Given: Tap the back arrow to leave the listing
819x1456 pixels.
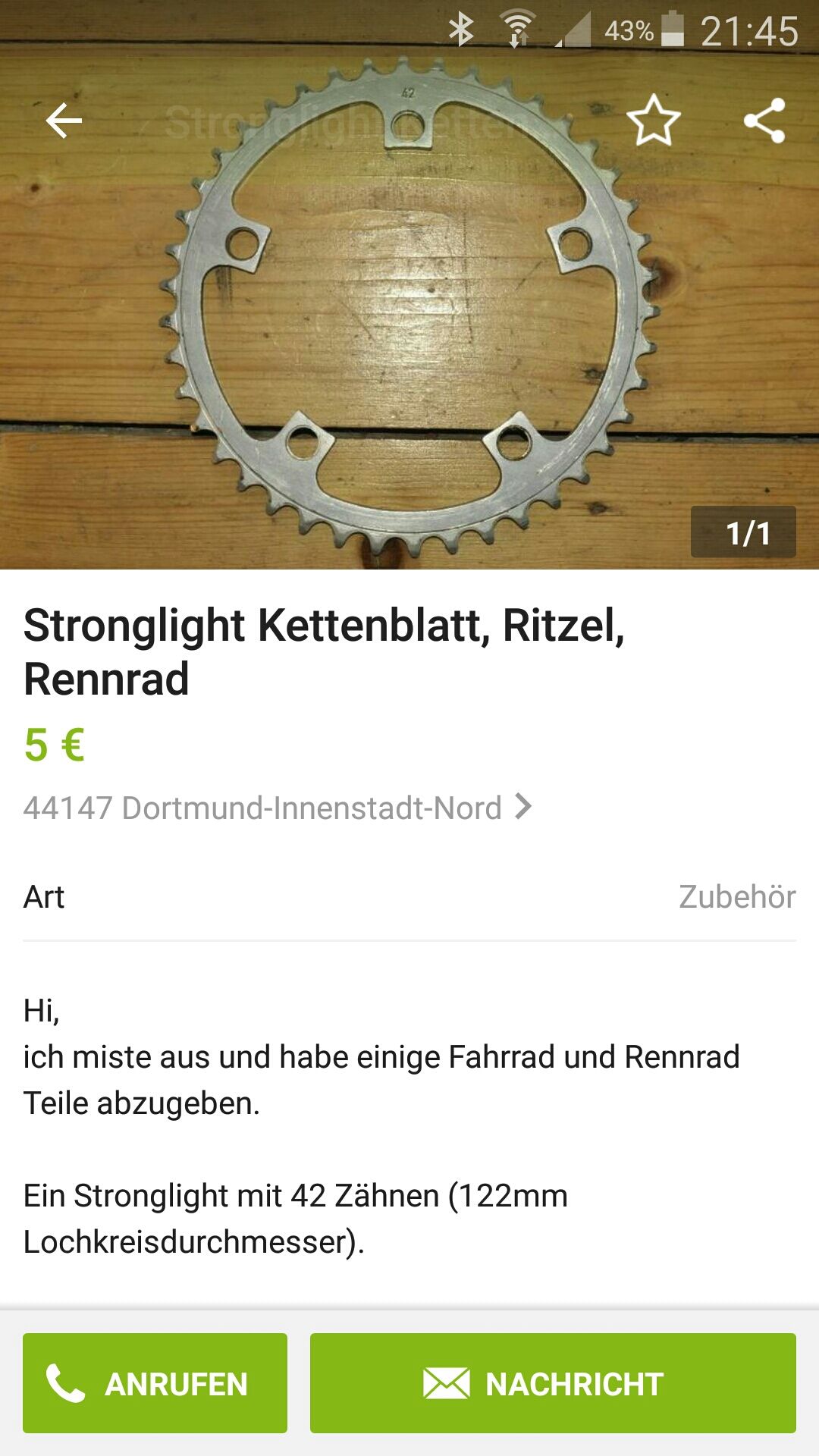Looking at the screenshot, I should tap(64, 120).
